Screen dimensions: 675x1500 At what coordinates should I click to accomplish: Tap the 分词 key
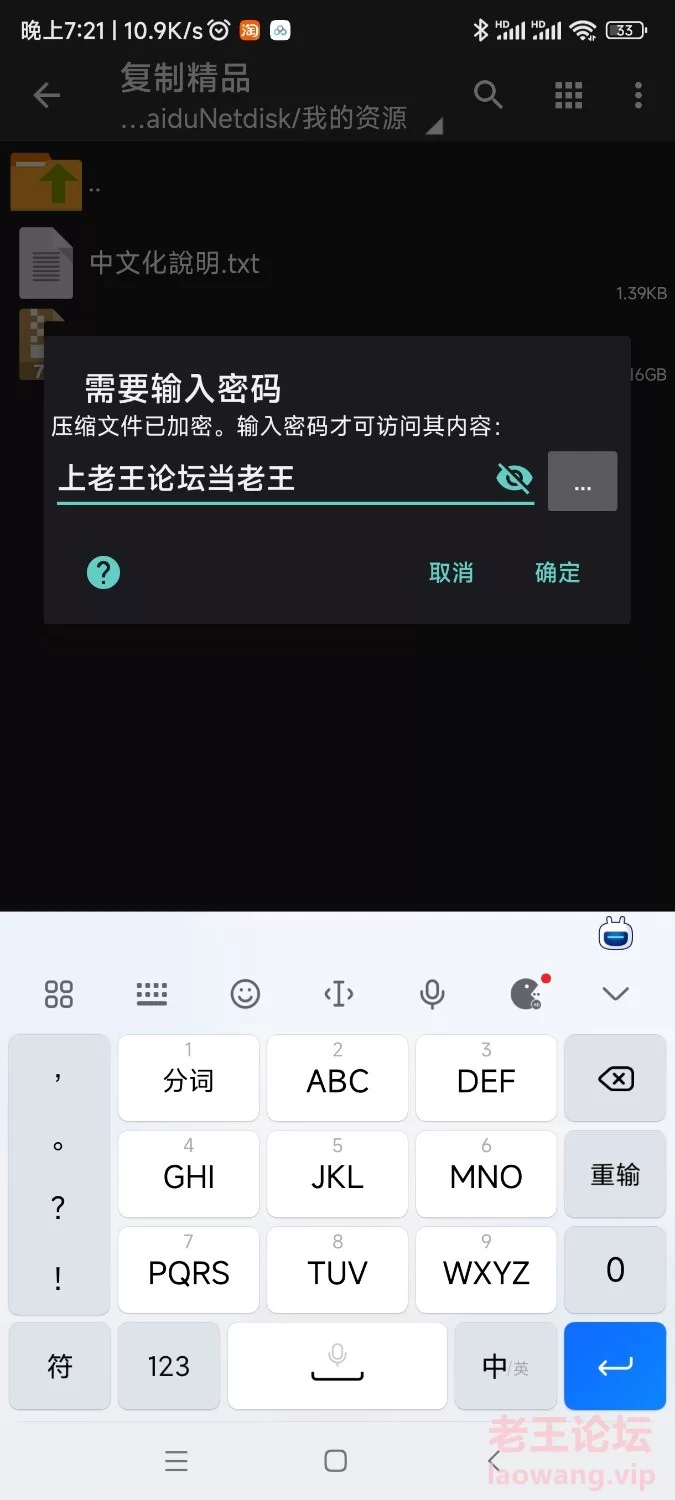pyautogui.click(x=188, y=1078)
